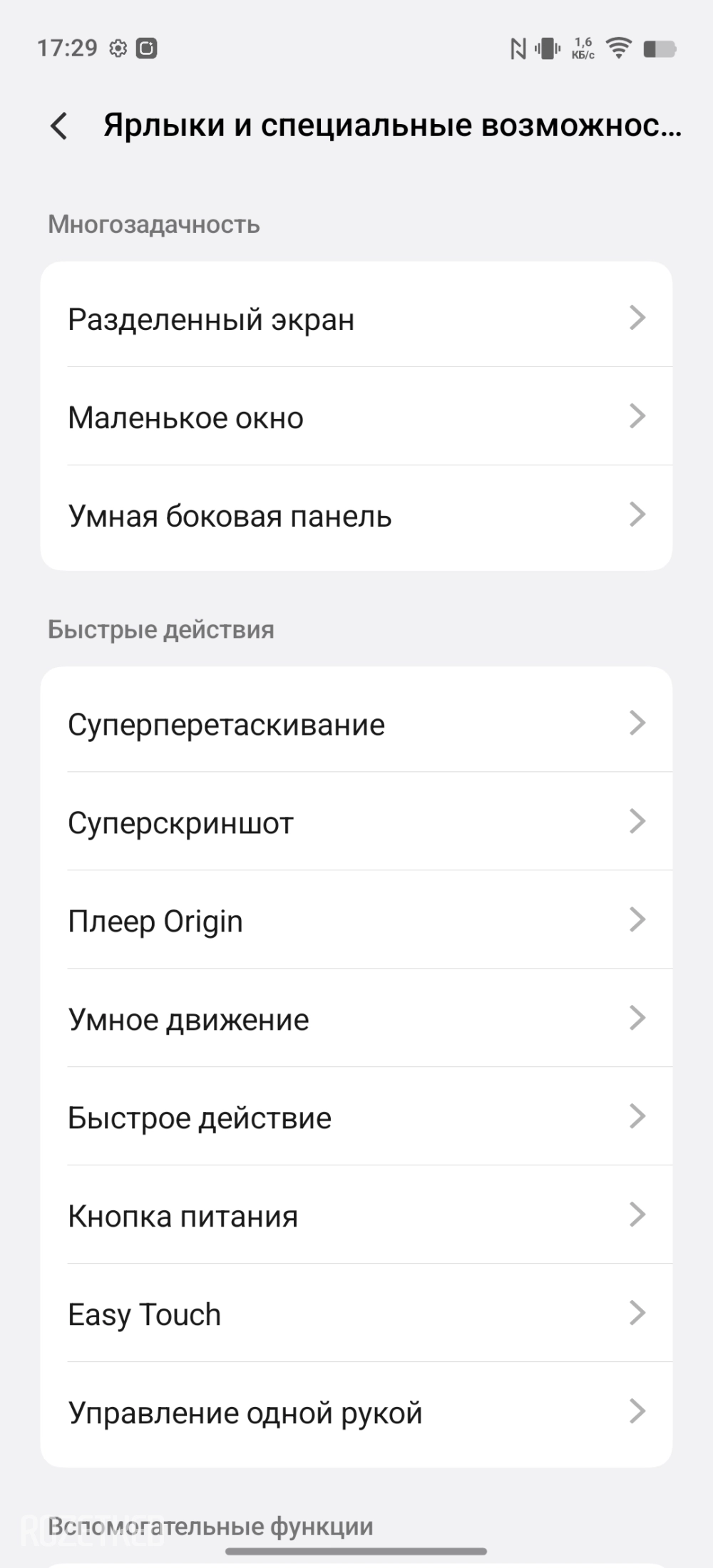Open Суперперетаскивание settings
Viewport: 713px width, 1568px height.
pyautogui.click(x=355, y=724)
